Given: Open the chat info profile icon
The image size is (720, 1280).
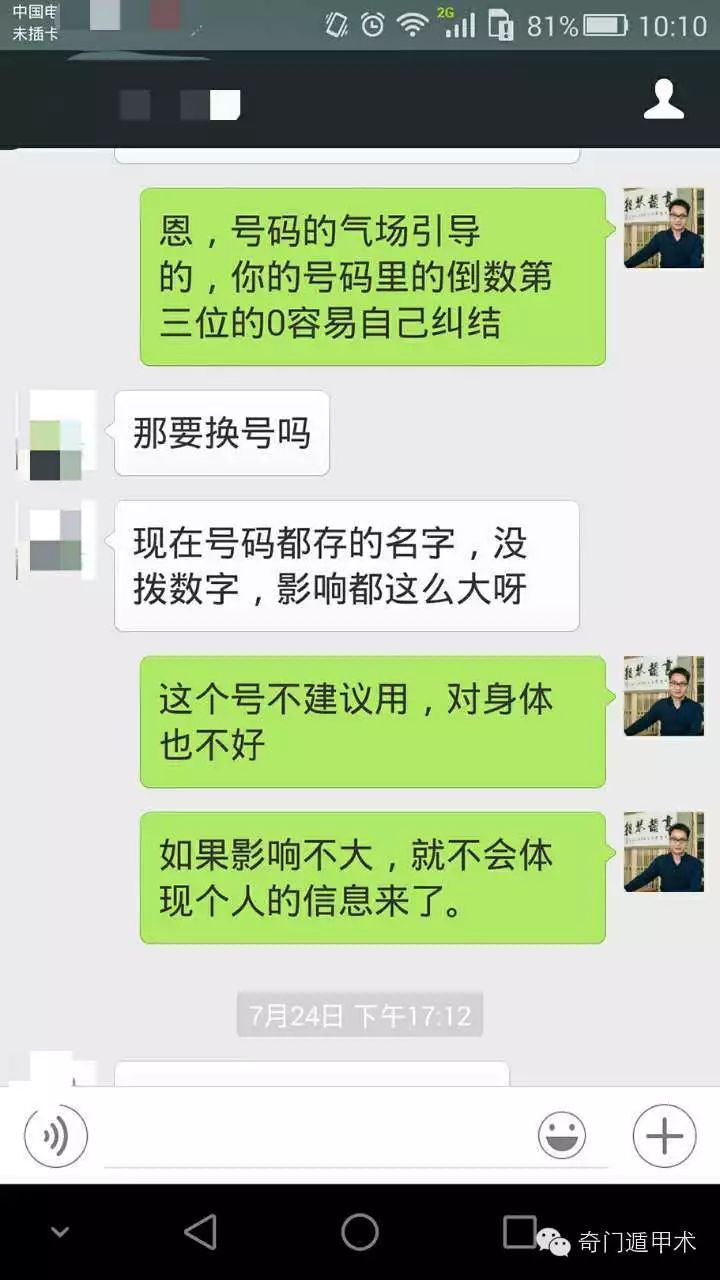Looking at the screenshot, I should coord(663,99).
